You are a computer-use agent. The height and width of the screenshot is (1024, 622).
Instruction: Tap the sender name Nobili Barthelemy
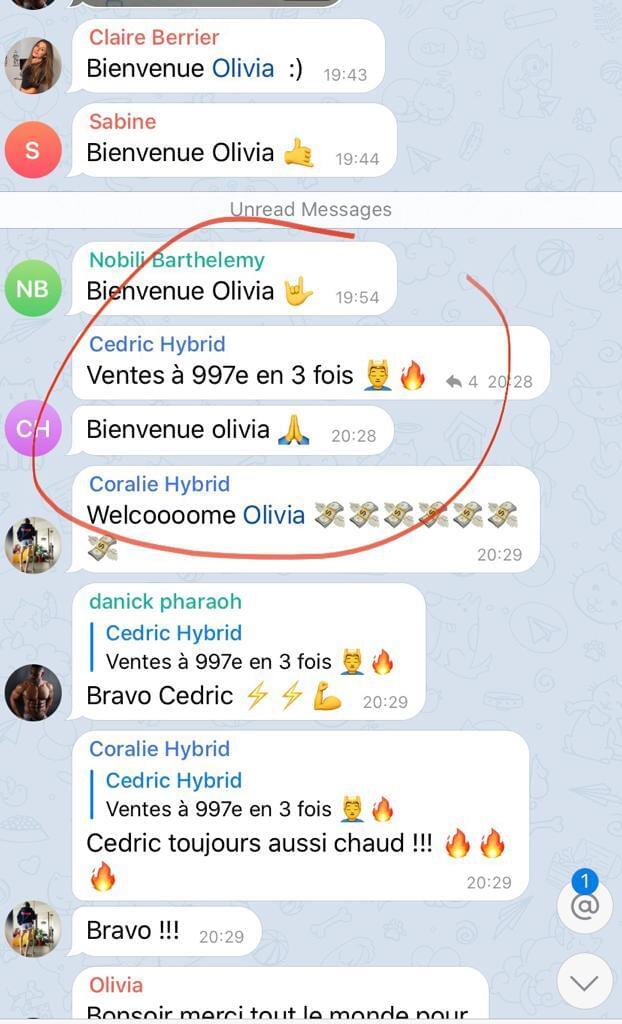[x=177, y=260]
